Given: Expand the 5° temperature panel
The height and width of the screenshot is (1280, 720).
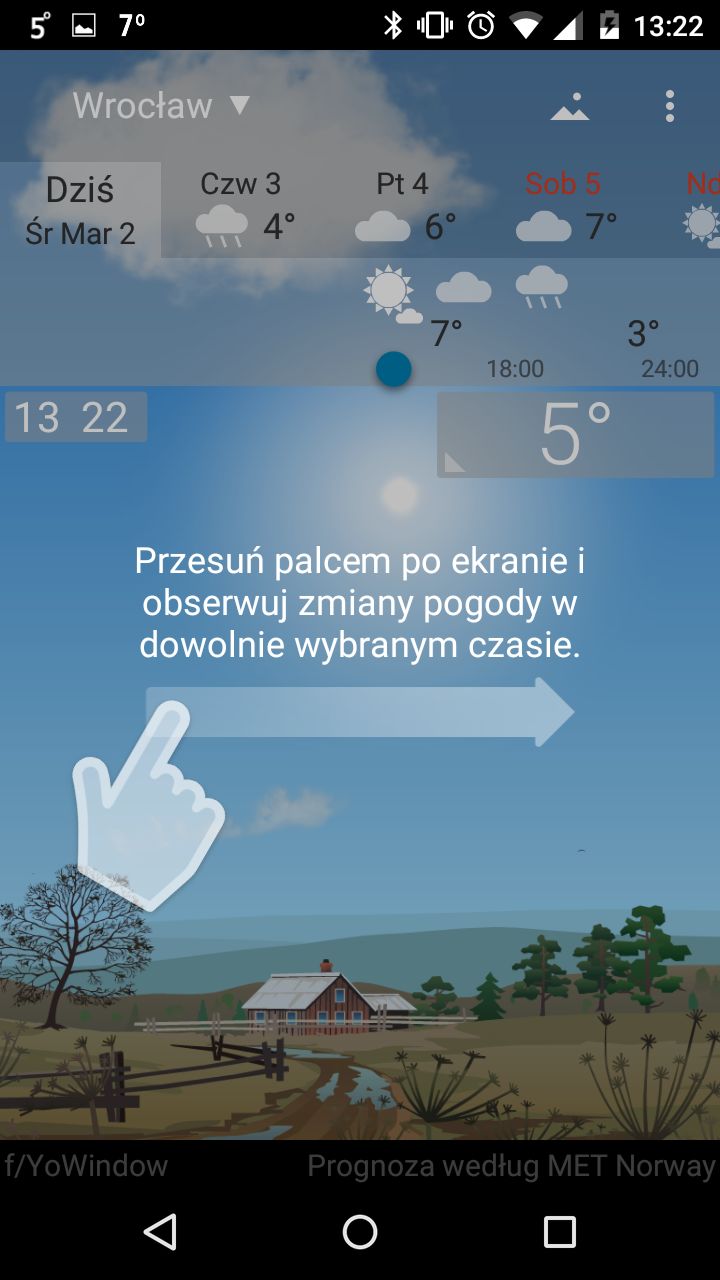Looking at the screenshot, I should (576, 434).
